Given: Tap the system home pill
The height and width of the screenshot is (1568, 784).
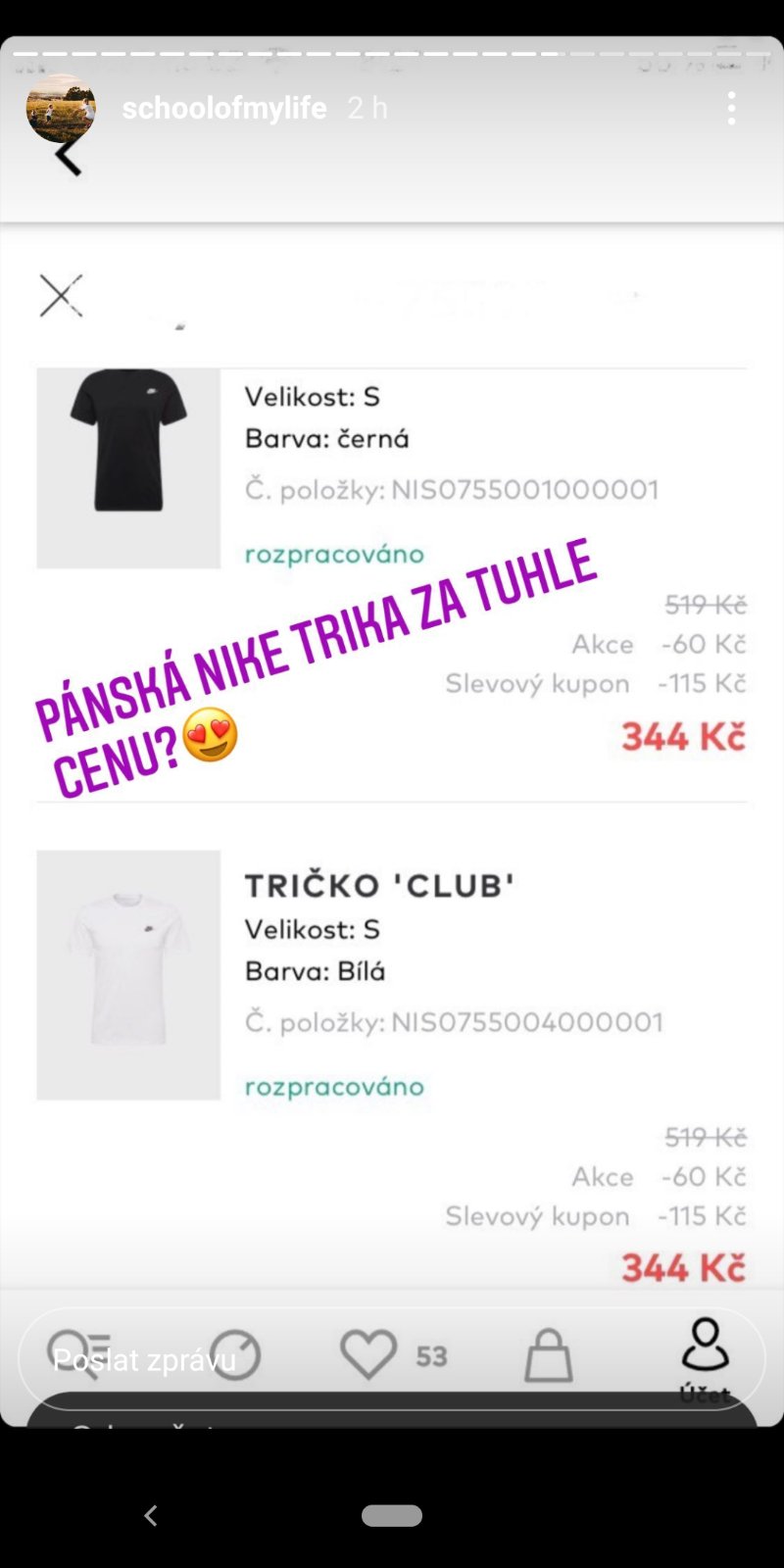Looking at the screenshot, I should coord(392,1515).
